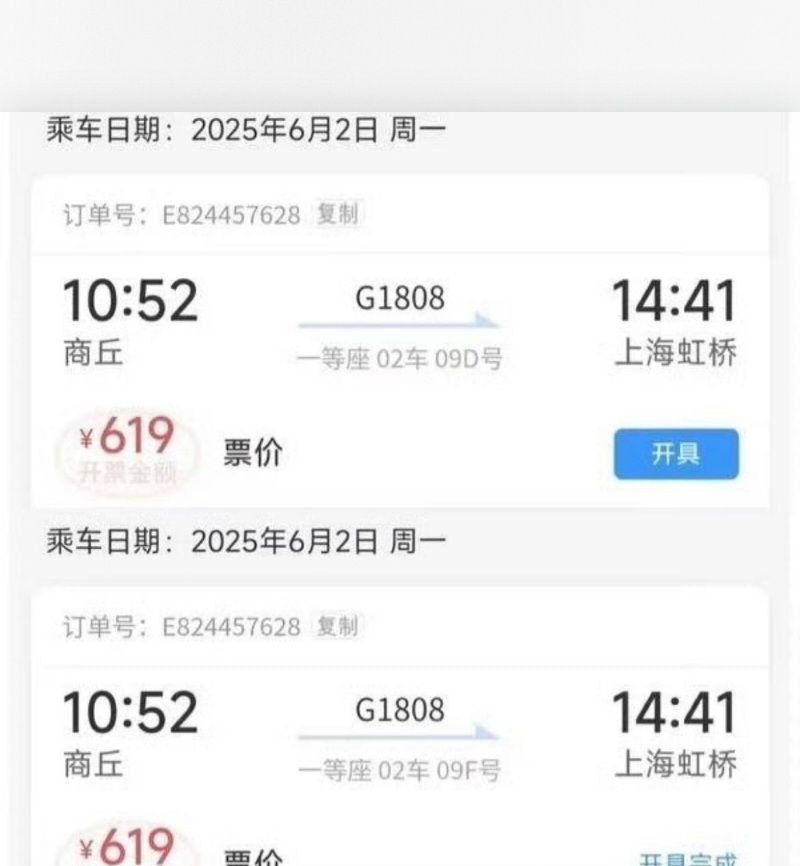Tap 开具 to issue the 09D seat invoice
The image size is (800, 866).
[x=676, y=454]
